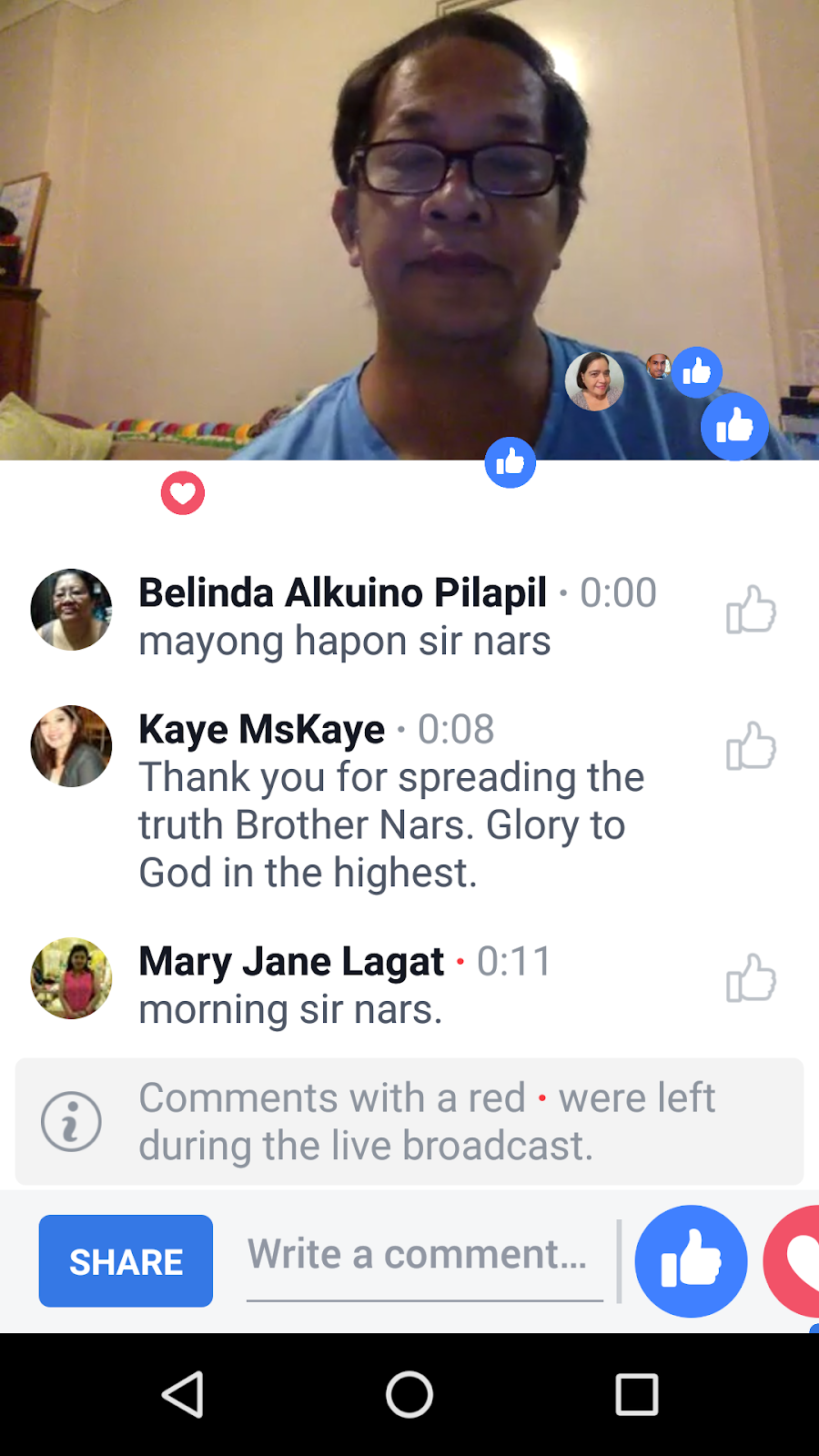Tap the SHARE button
The image size is (819, 1456).
(126, 1261)
